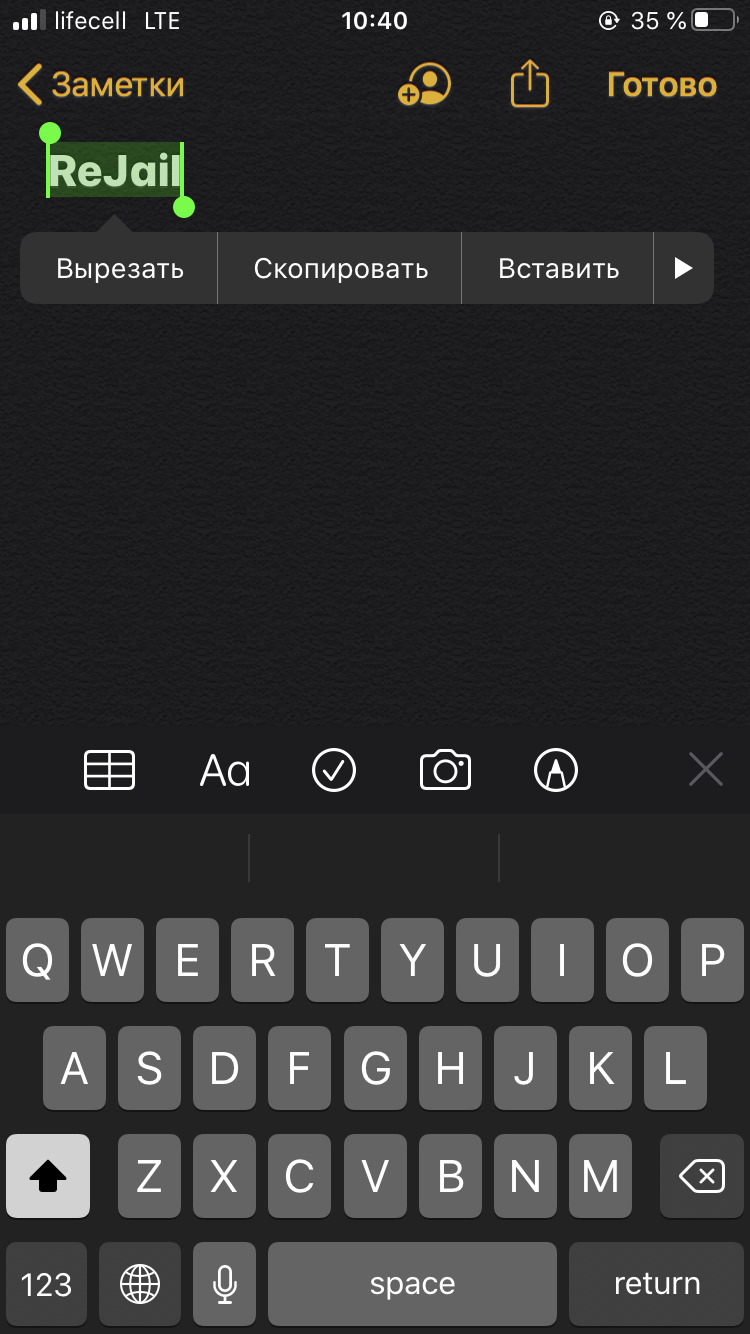Image resolution: width=750 pixels, height=1334 pixels.
Task: Switch to the 123 numeric keyboard
Action: pyautogui.click(x=46, y=1284)
